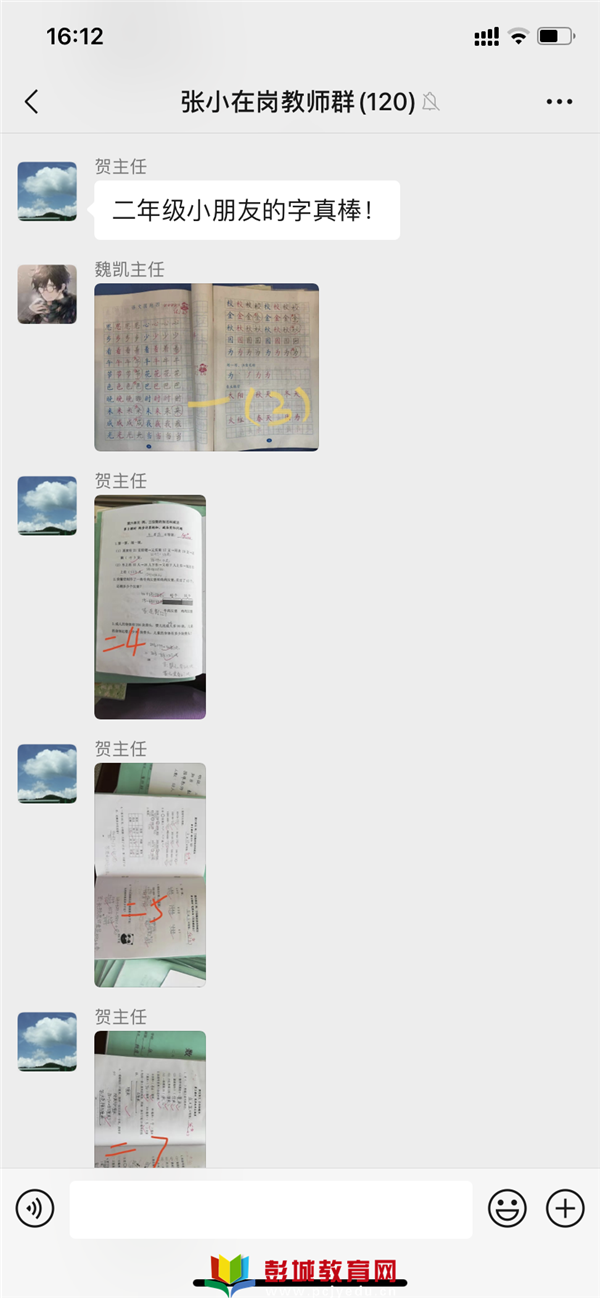View 魏凯主任's profile avatar
This screenshot has width=600, height=1298.
tap(47, 294)
